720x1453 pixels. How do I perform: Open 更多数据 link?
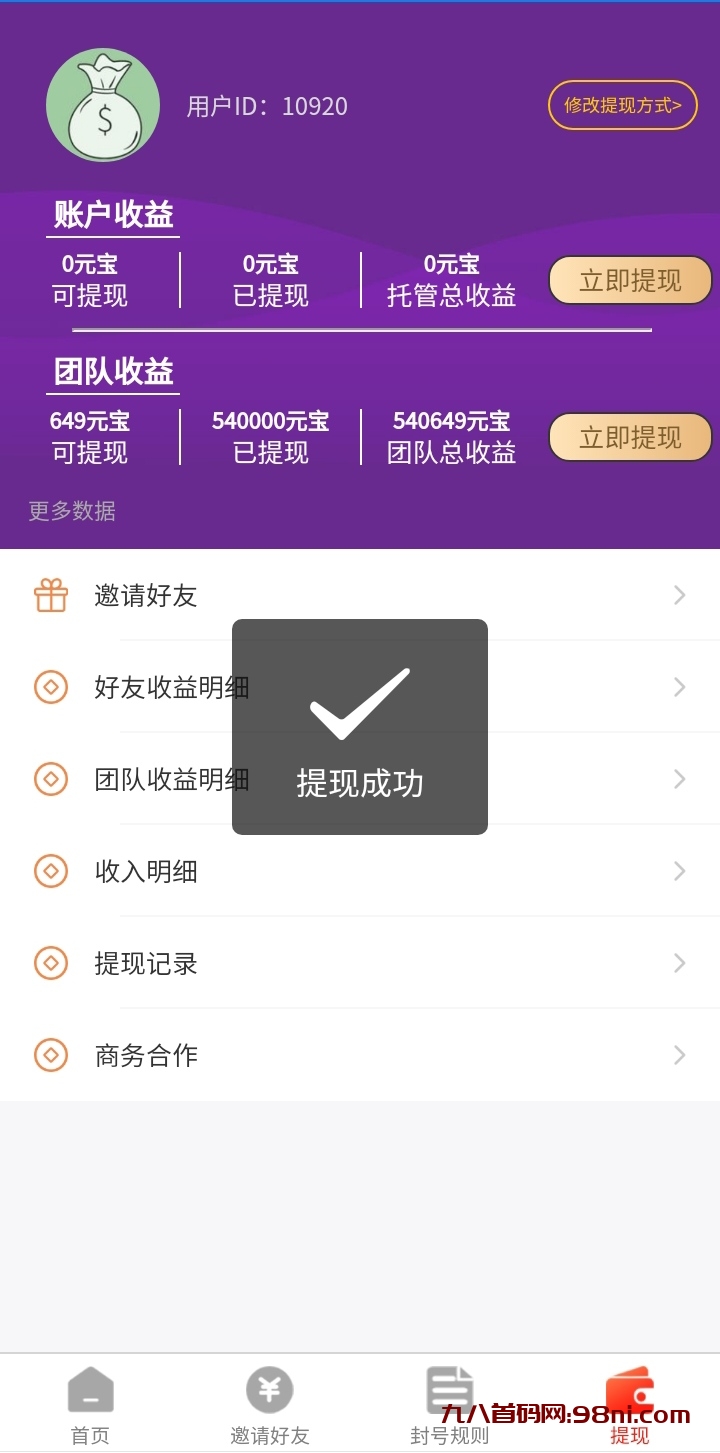pos(72,511)
